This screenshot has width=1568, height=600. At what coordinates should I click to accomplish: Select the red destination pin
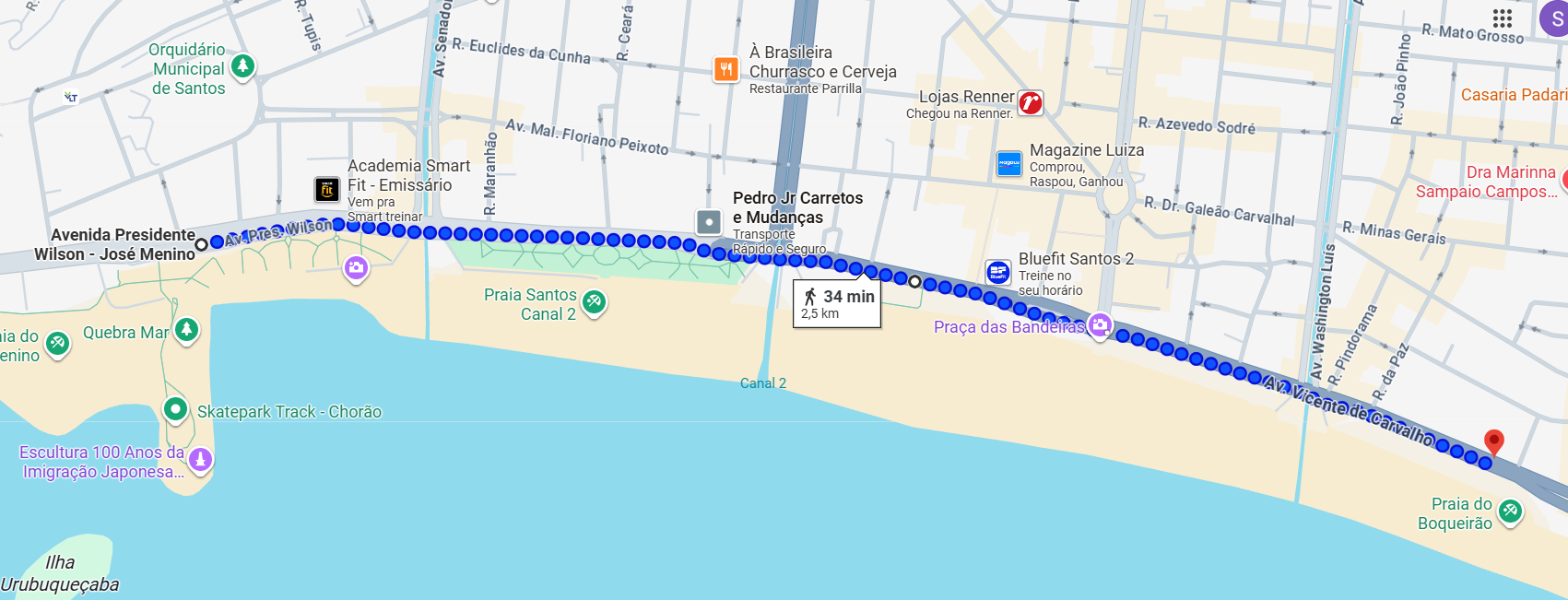[x=1493, y=442]
